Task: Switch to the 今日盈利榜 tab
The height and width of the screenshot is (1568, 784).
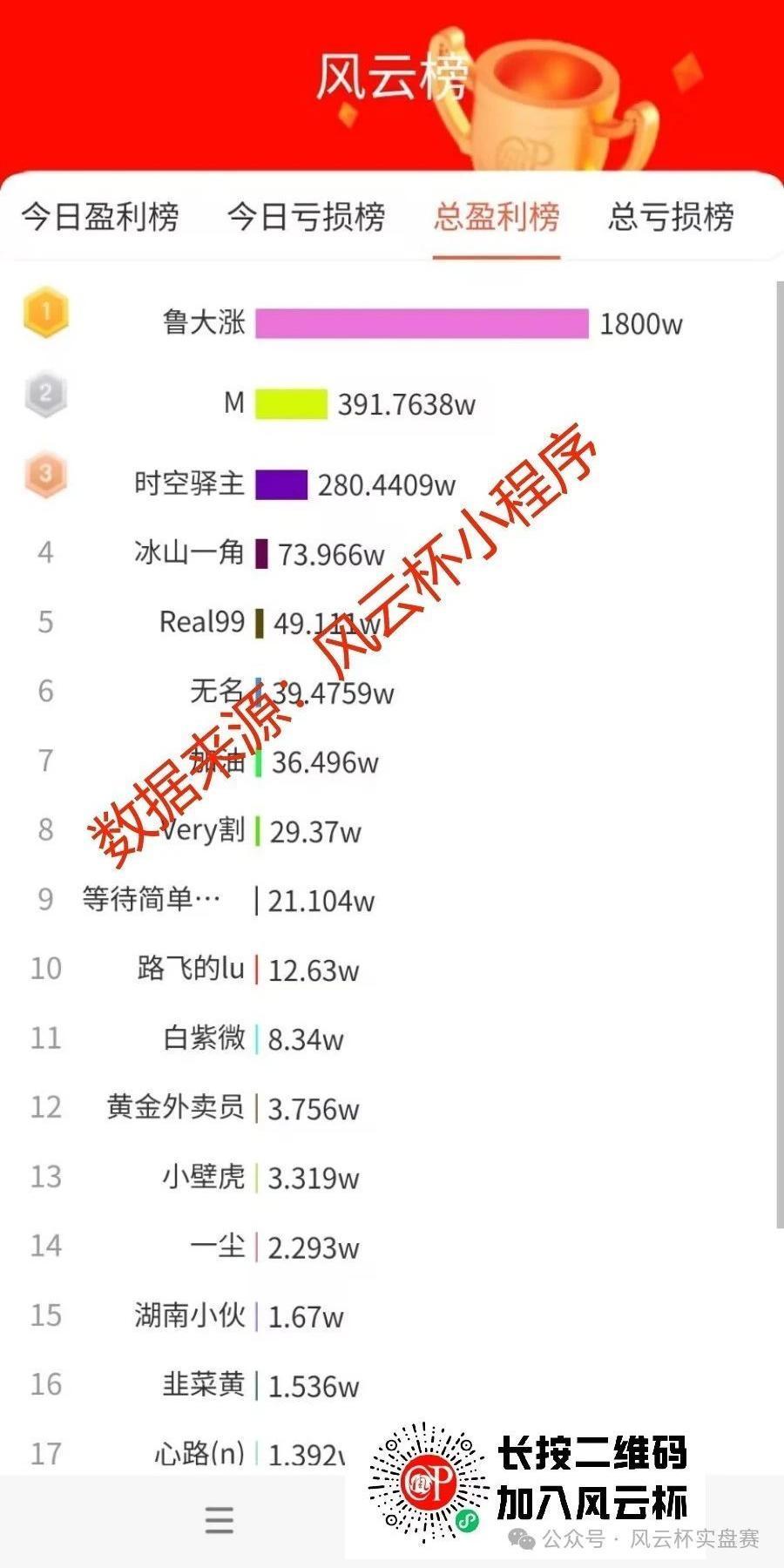Action: pos(100,216)
